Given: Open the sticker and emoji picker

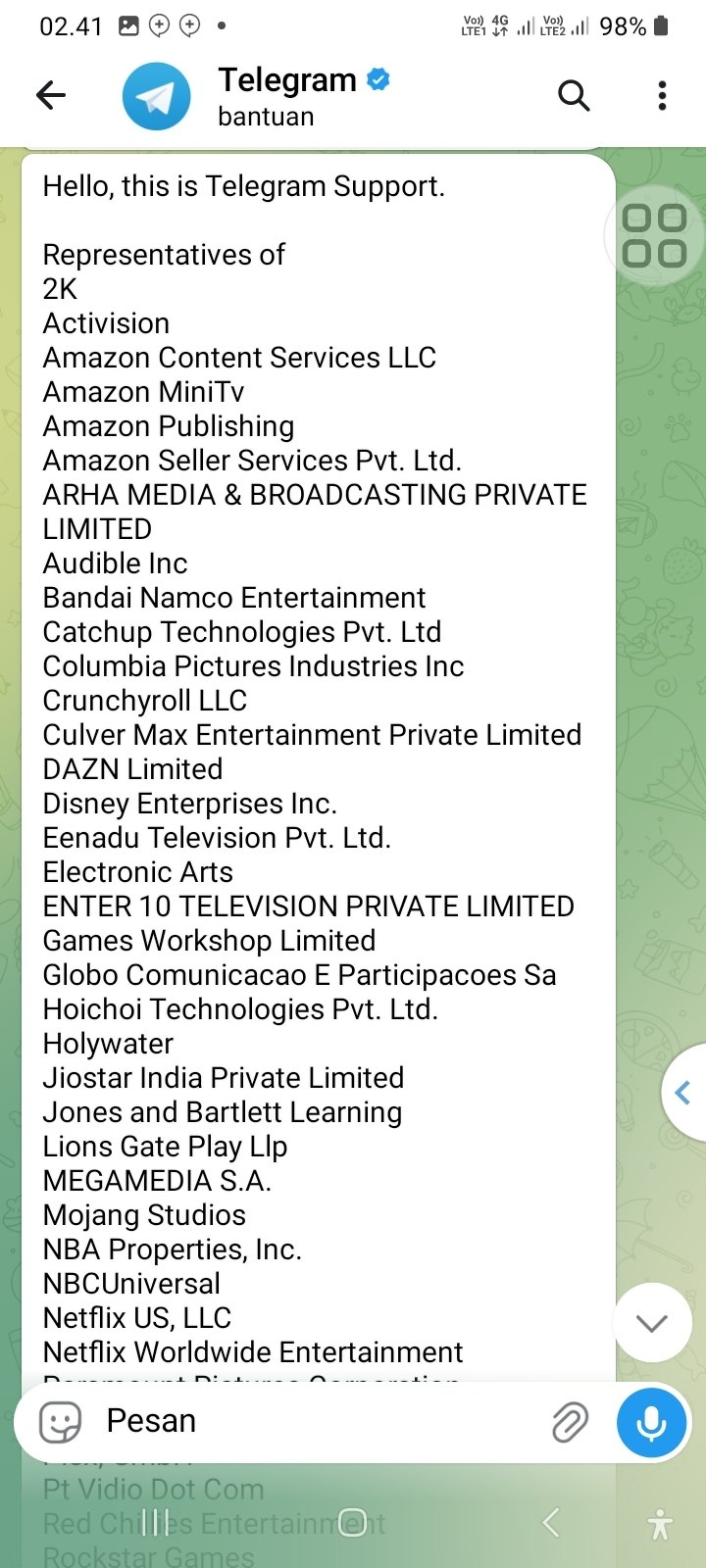Looking at the screenshot, I should click(60, 1422).
